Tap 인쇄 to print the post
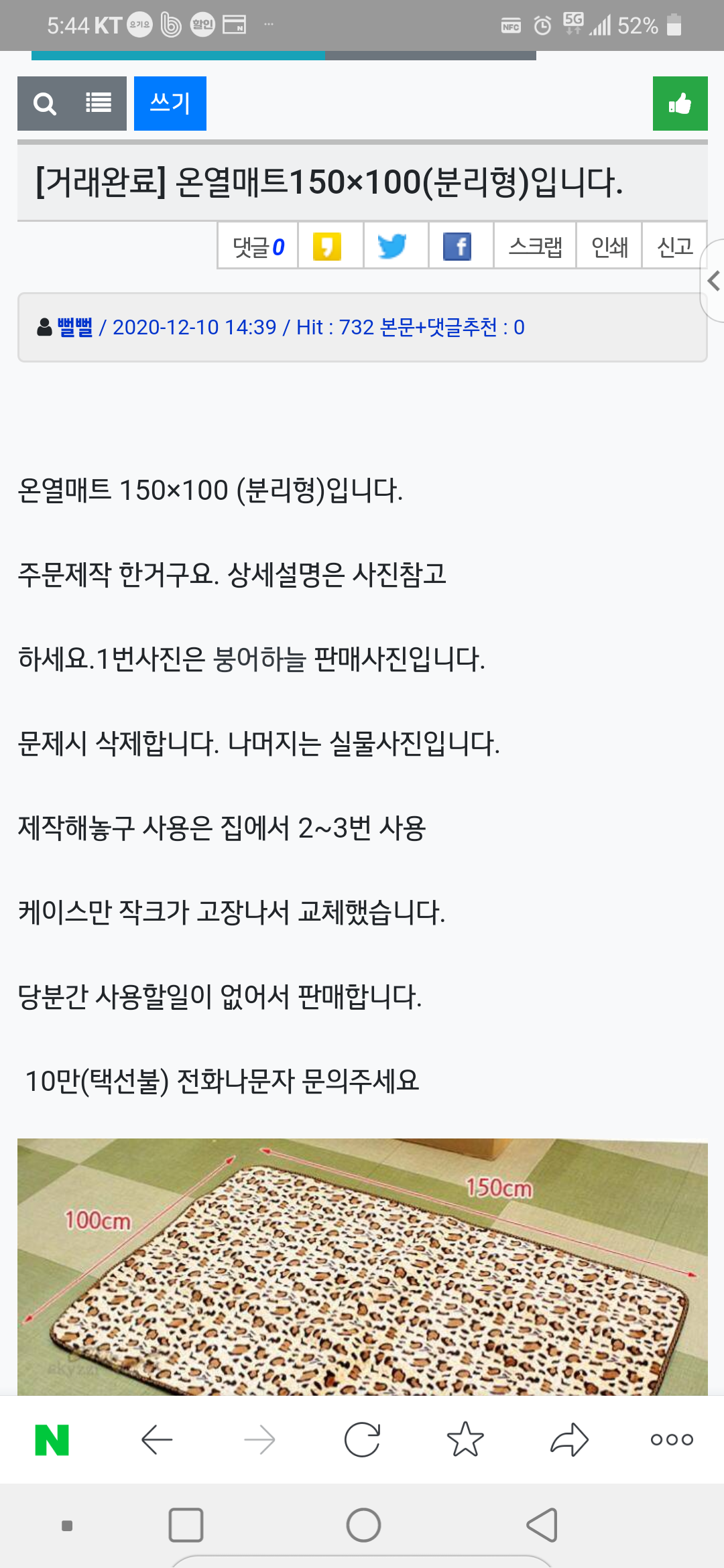This screenshot has width=724, height=1568. [609, 247]
